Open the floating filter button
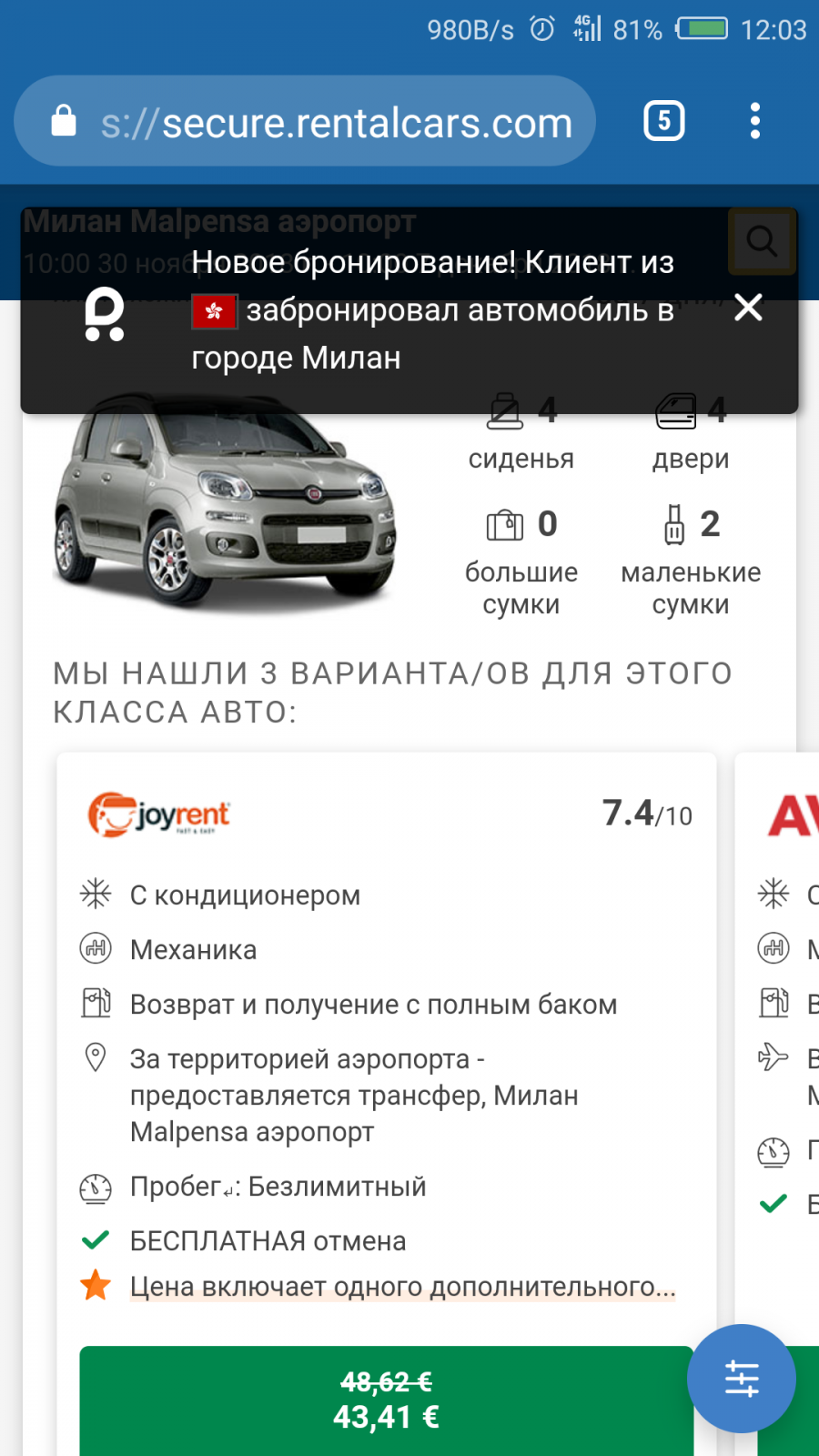The width and height of the screenshot is (819, 1456). pos(742,1379)
